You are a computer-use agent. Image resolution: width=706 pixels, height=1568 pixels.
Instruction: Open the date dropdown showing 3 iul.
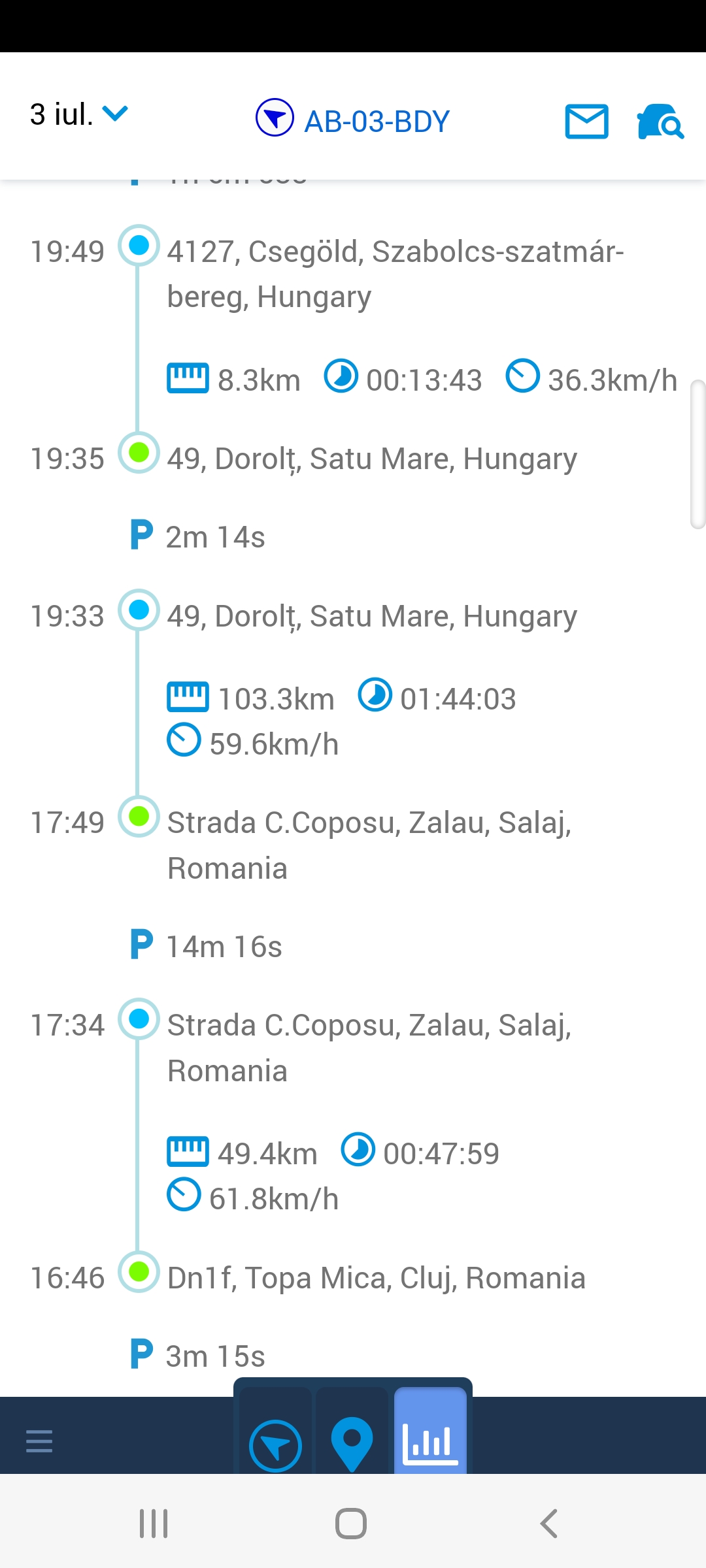pyautogui.click(x=78, y=115)
